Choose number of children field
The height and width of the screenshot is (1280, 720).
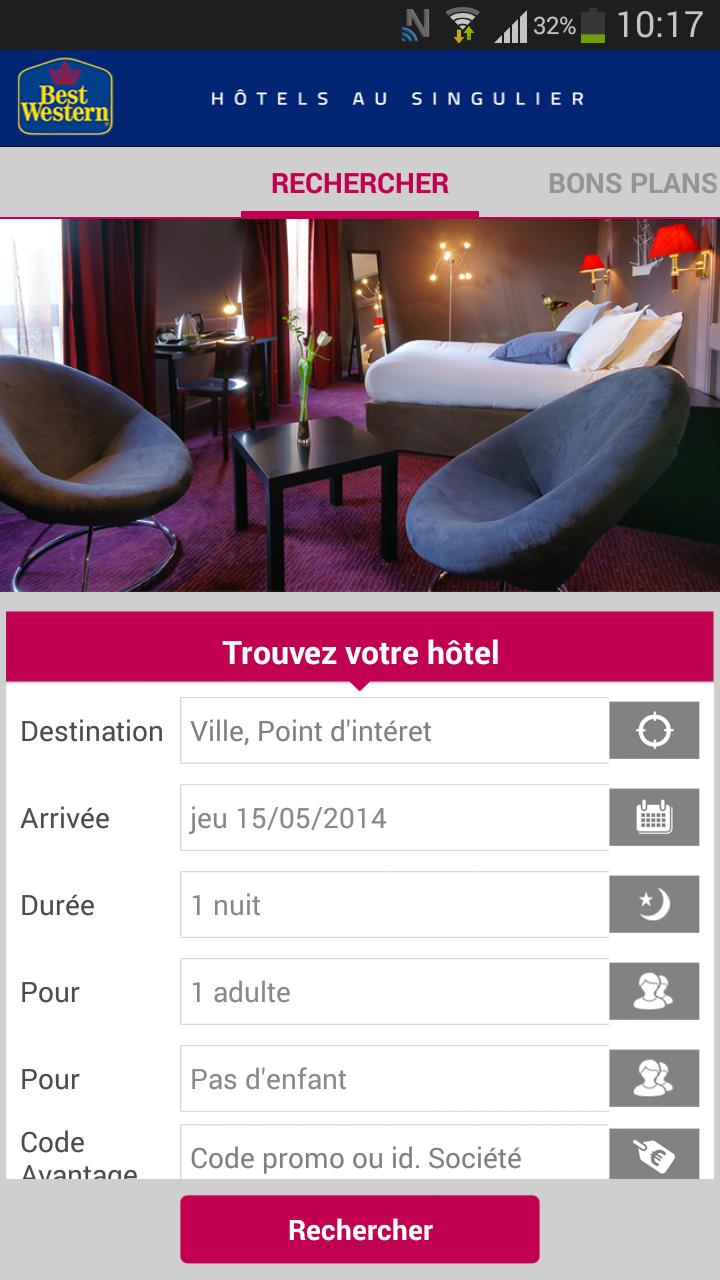coord(394,1079)
